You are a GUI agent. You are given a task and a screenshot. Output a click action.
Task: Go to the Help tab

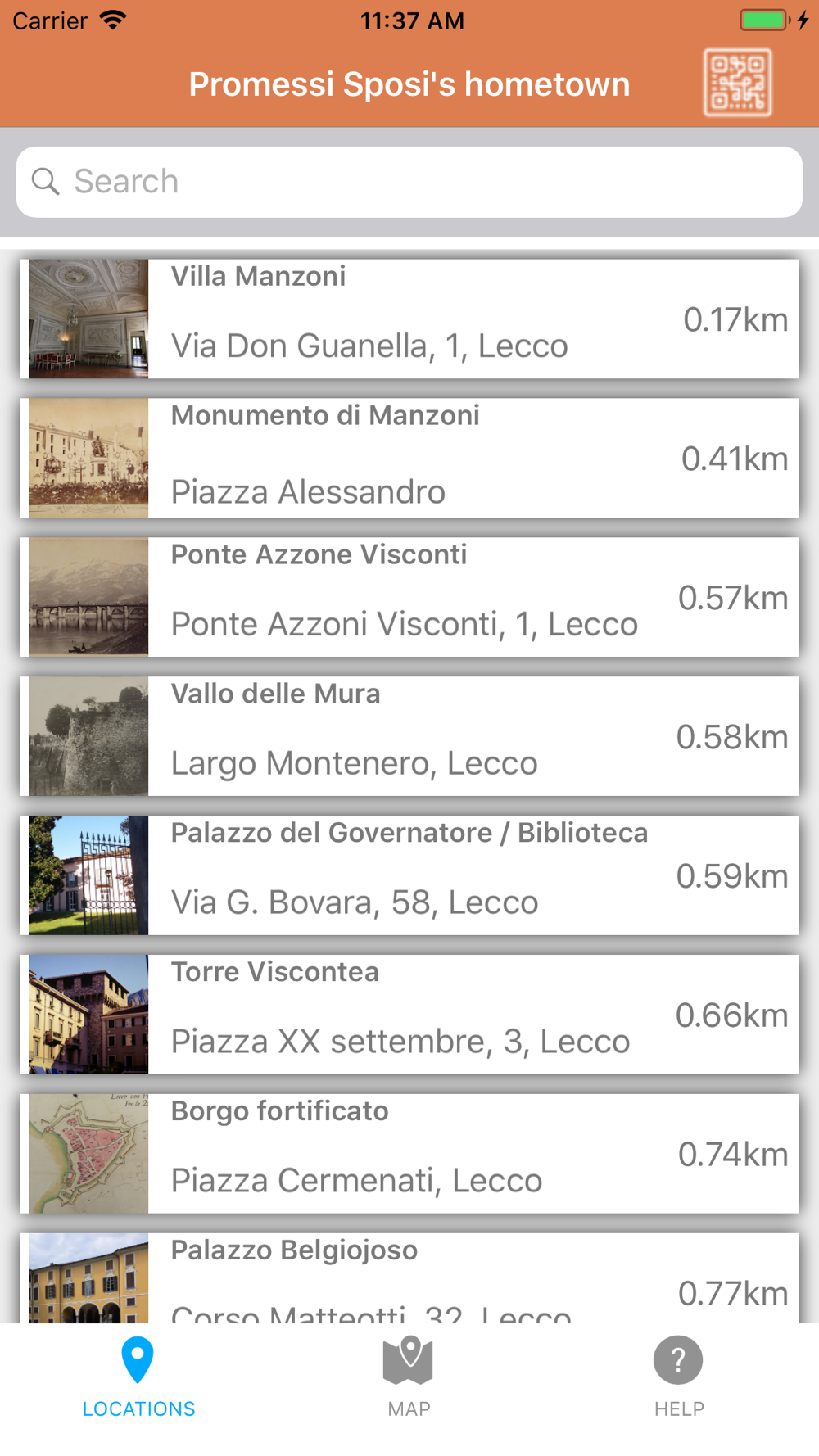[x=679, y=1376]
